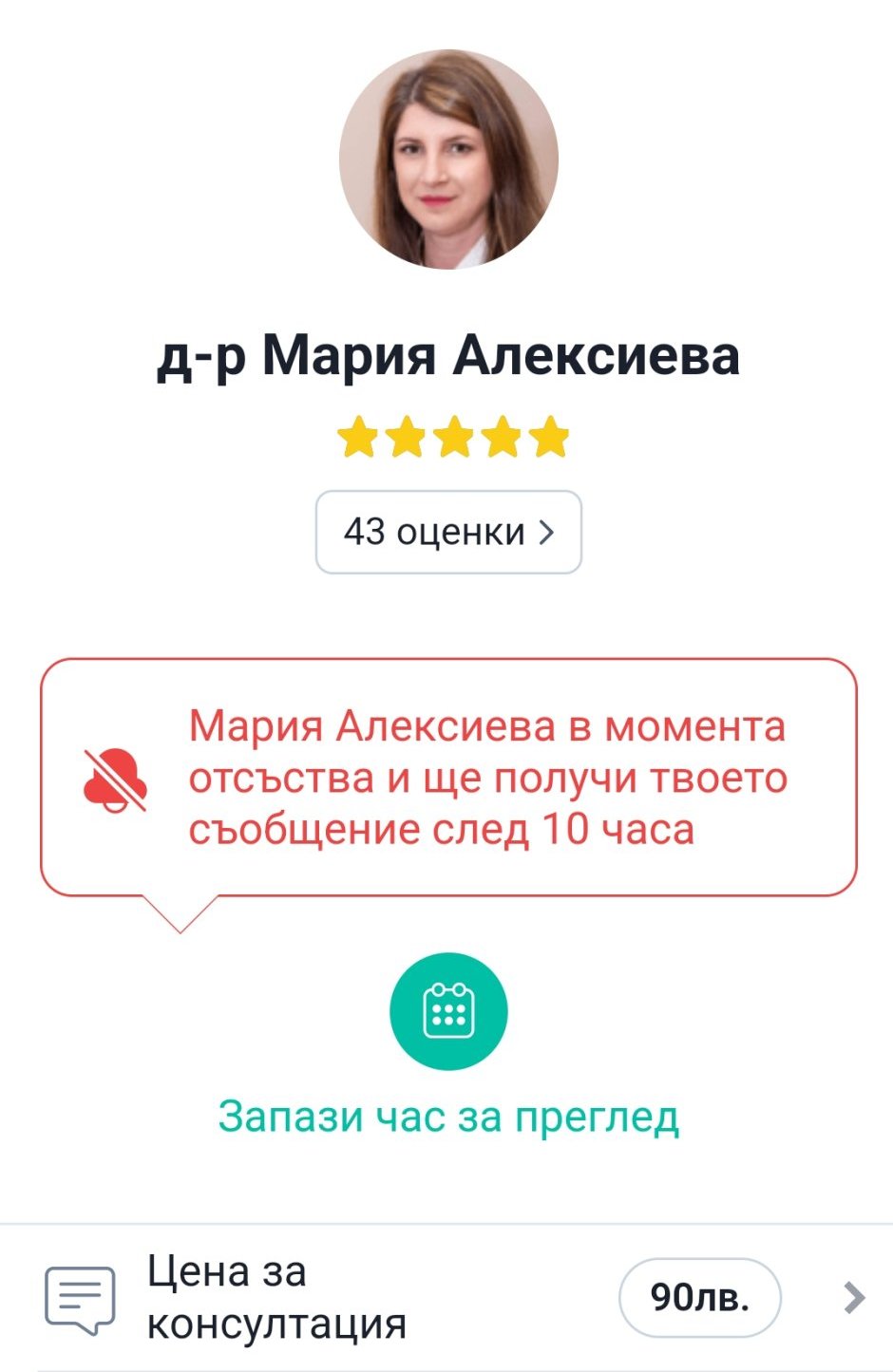This screenshot has width=893, height=1372.
Task: Open the 43 оценки reviews button
Action: point(447,532)
